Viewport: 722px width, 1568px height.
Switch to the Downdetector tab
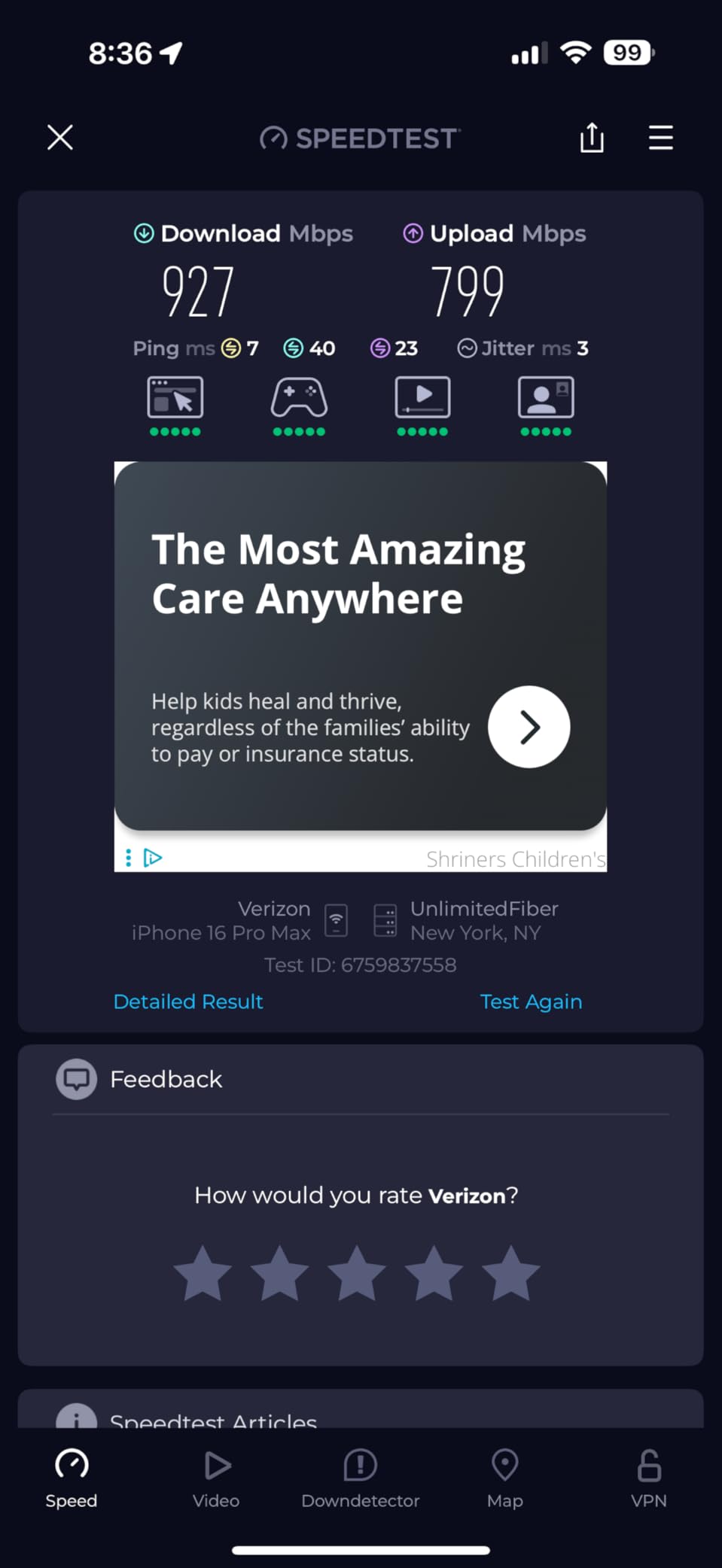pyautogui.click(x=361, y=1478)
